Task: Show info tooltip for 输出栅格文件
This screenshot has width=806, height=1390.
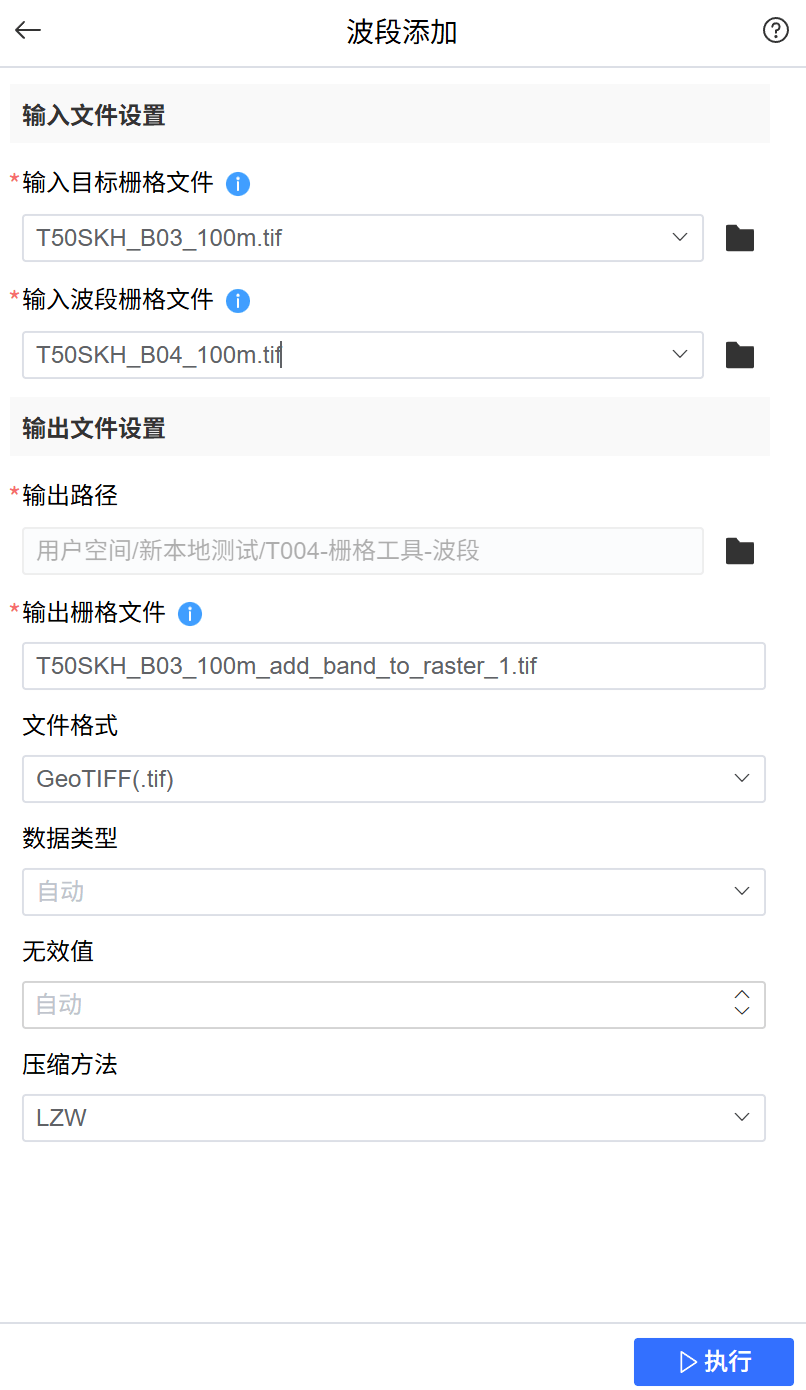Action: click(x=190, y=614)
